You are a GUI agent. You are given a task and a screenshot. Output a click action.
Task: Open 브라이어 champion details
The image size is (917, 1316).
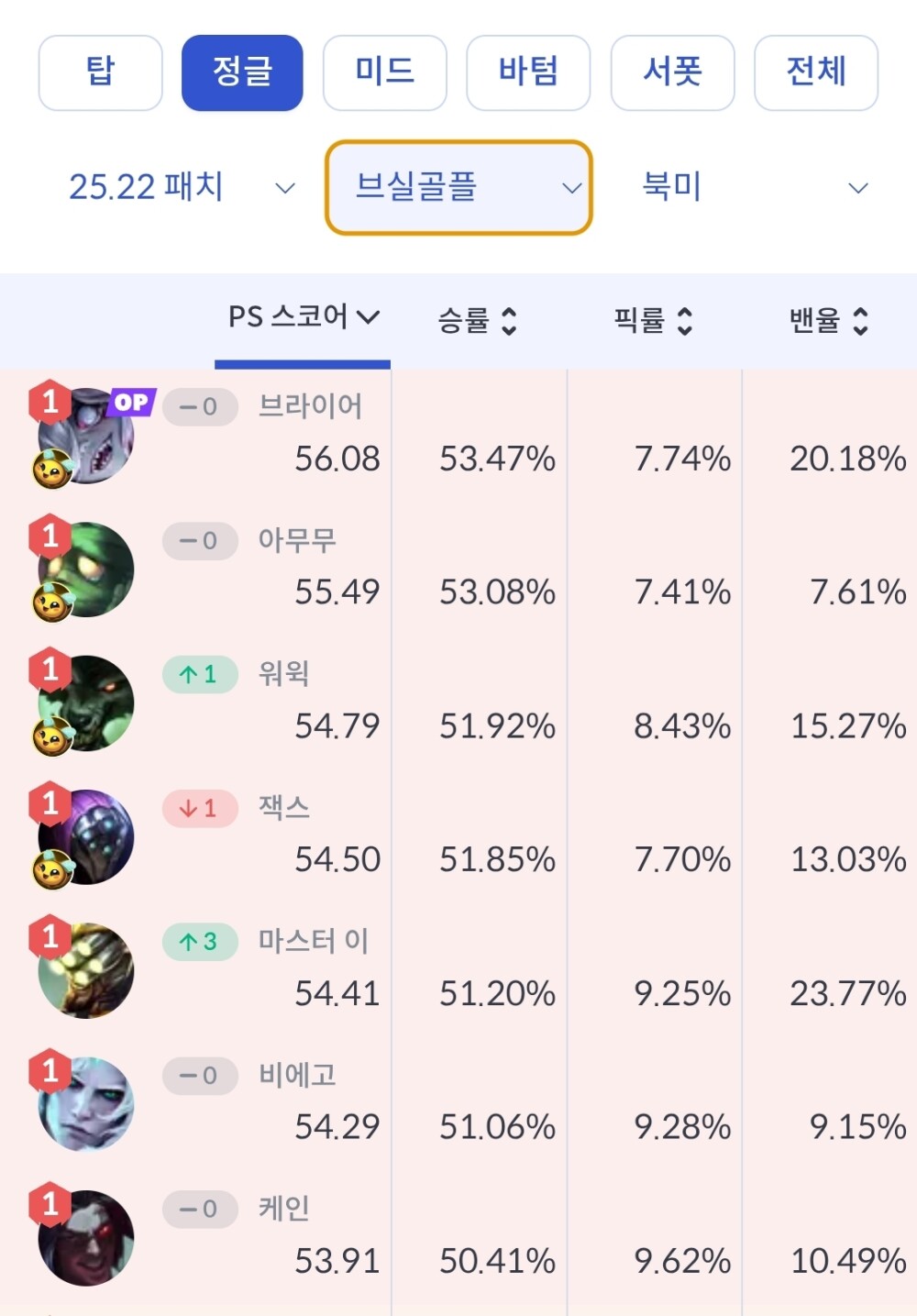pyautogui.click(x=310, y=405)
